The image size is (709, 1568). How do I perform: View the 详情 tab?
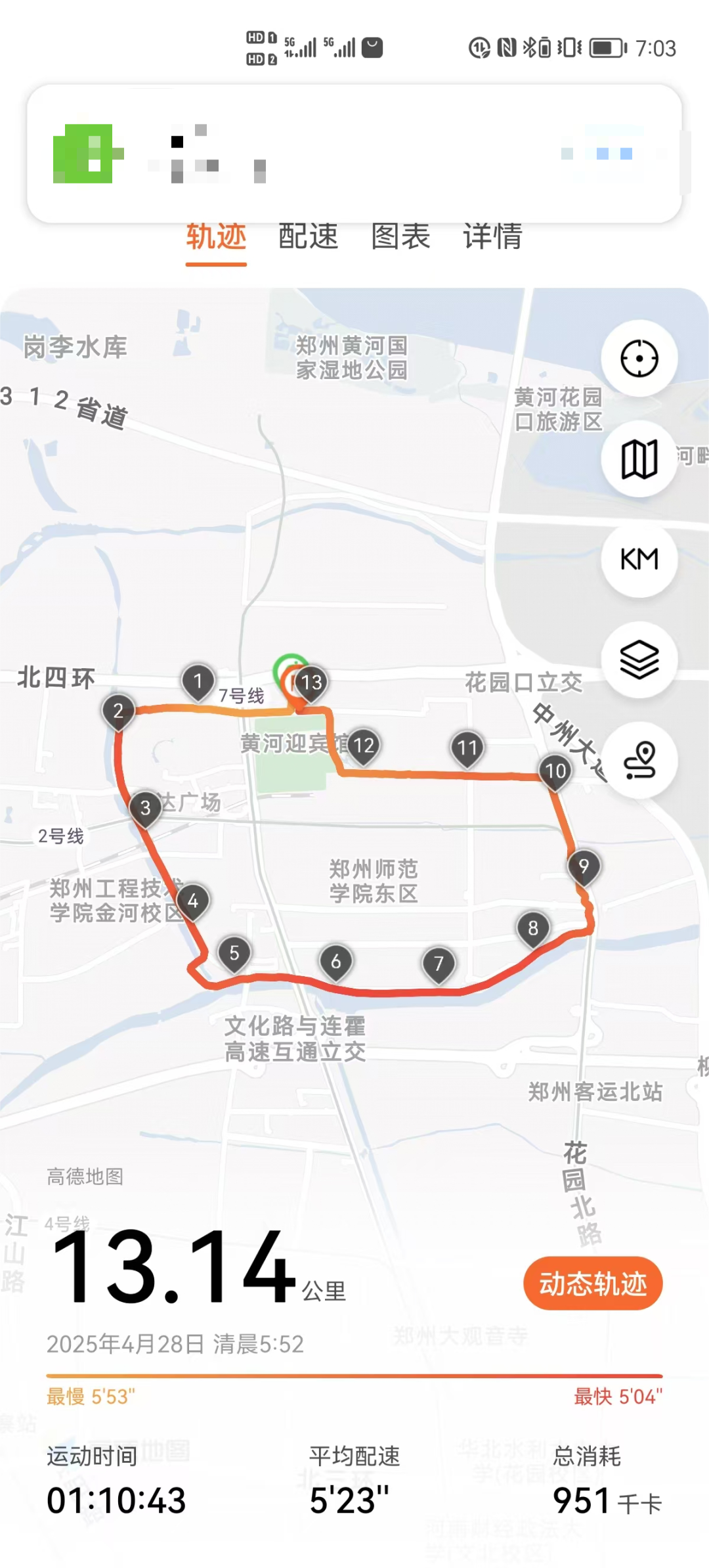[x=492, y=236]
